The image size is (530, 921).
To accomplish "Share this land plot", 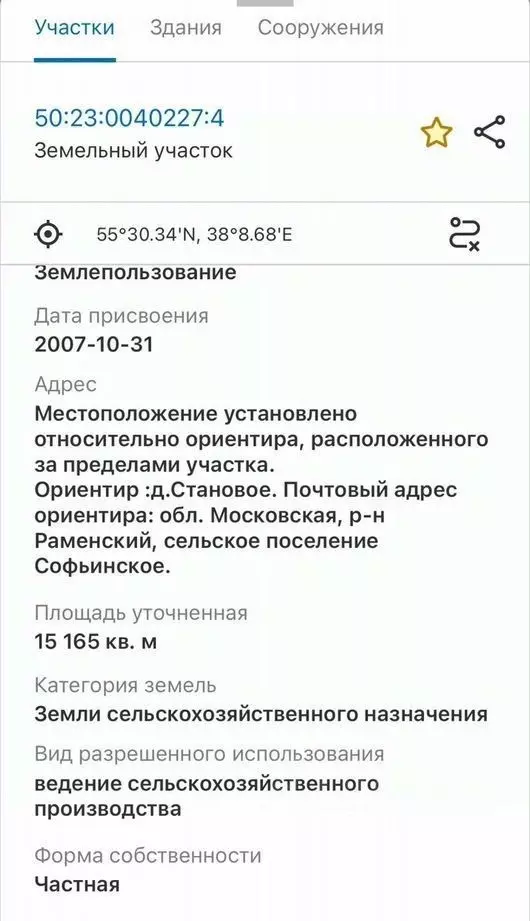I will tap(489, 132).
